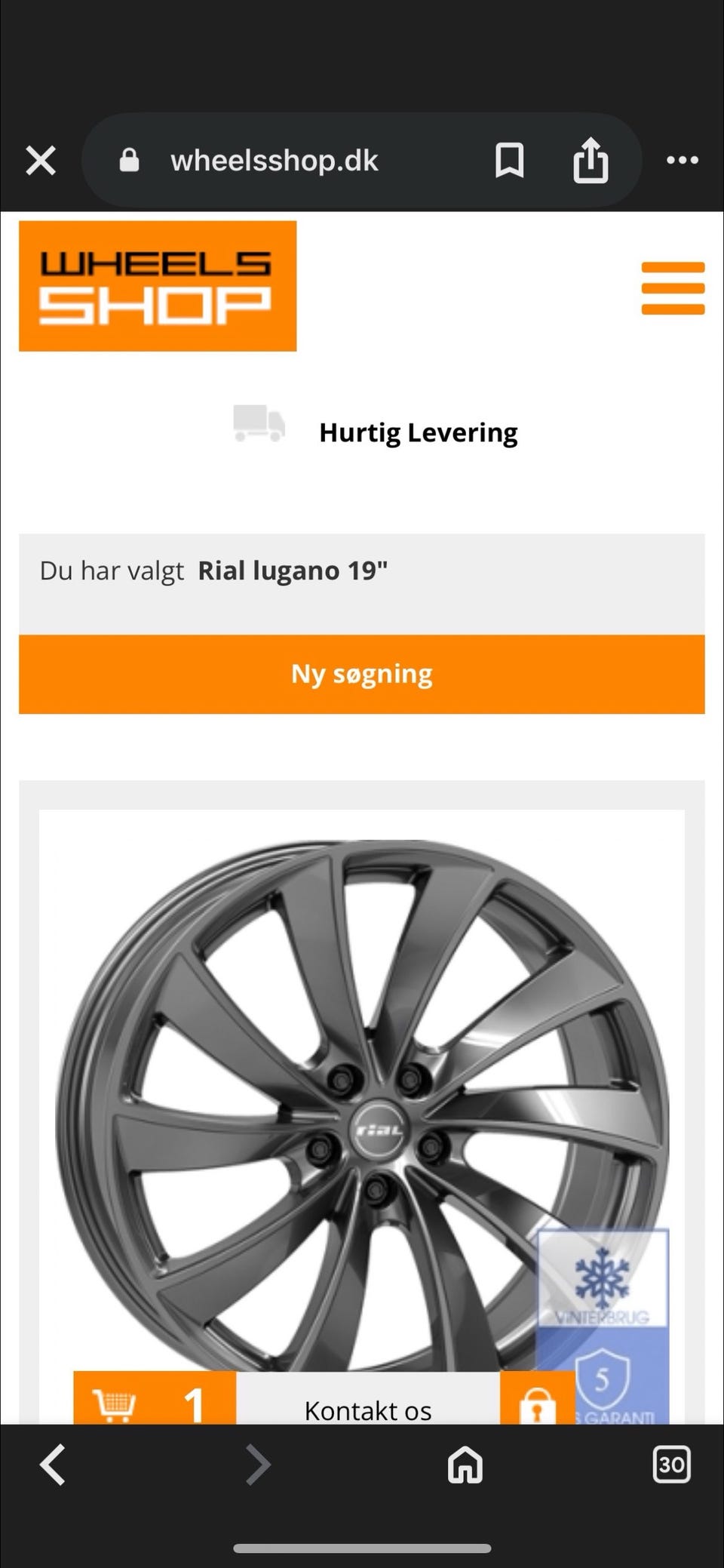Tap the orange padlock icon

point(537,1407)
